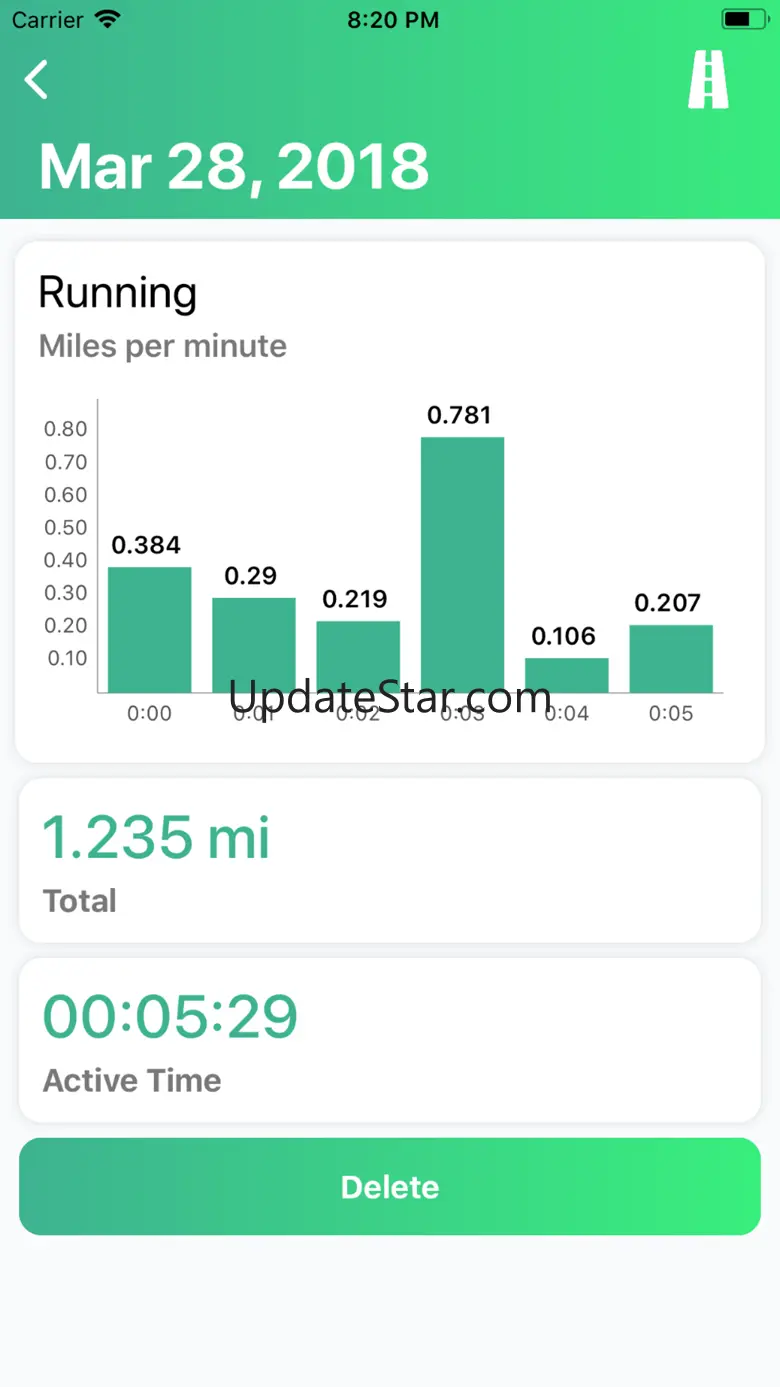Image resolution: width=780 pixels, height=1387 pixels.
Task: Go back using the header arrow
Action: (37, 80)
